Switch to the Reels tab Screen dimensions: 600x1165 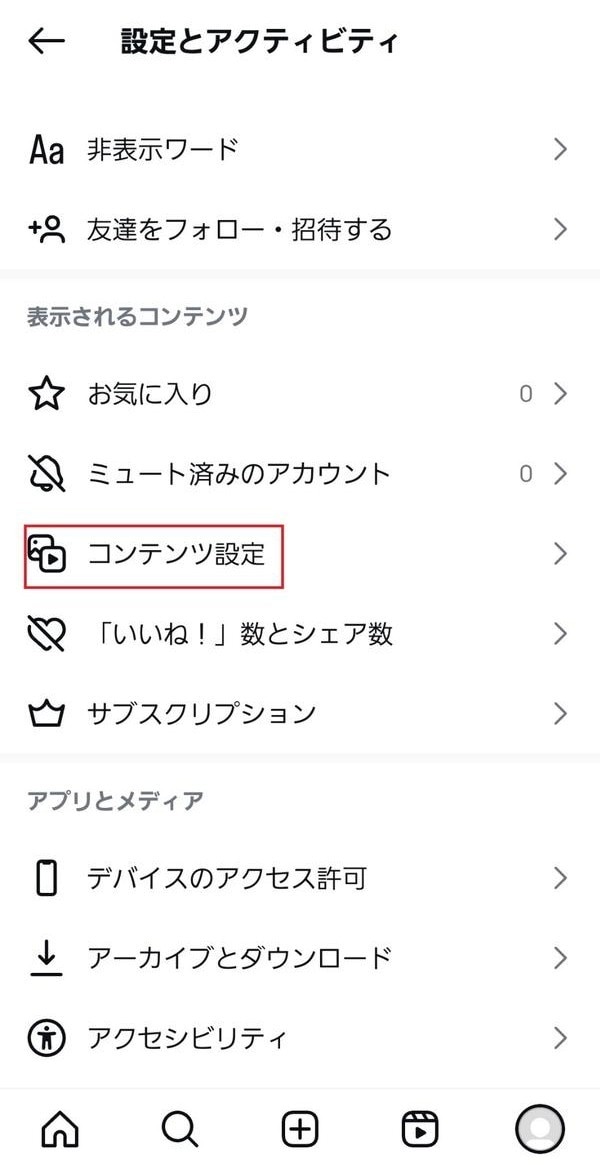pyautogui.click(x=420, y=1129)
